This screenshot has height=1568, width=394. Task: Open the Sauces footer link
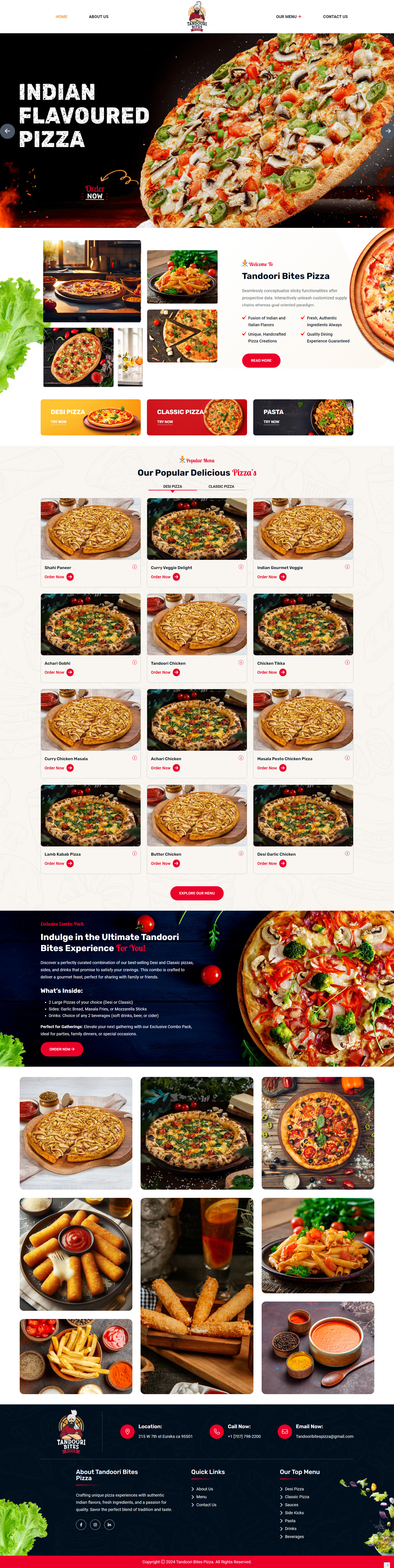[291, 1505]
